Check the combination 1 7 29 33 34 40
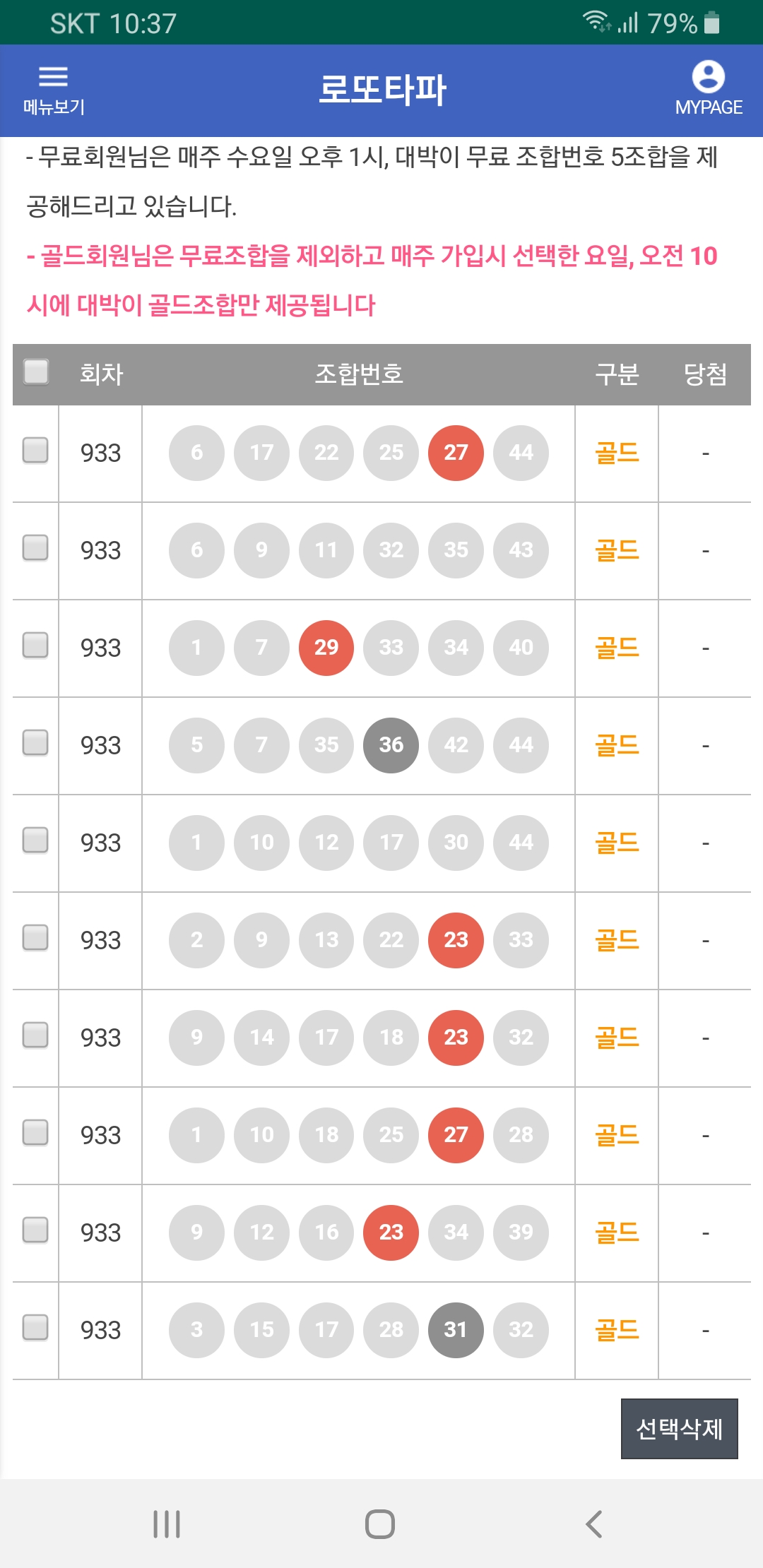The image size is (763, 1568). pyautogui.click(x=35, y=645)
